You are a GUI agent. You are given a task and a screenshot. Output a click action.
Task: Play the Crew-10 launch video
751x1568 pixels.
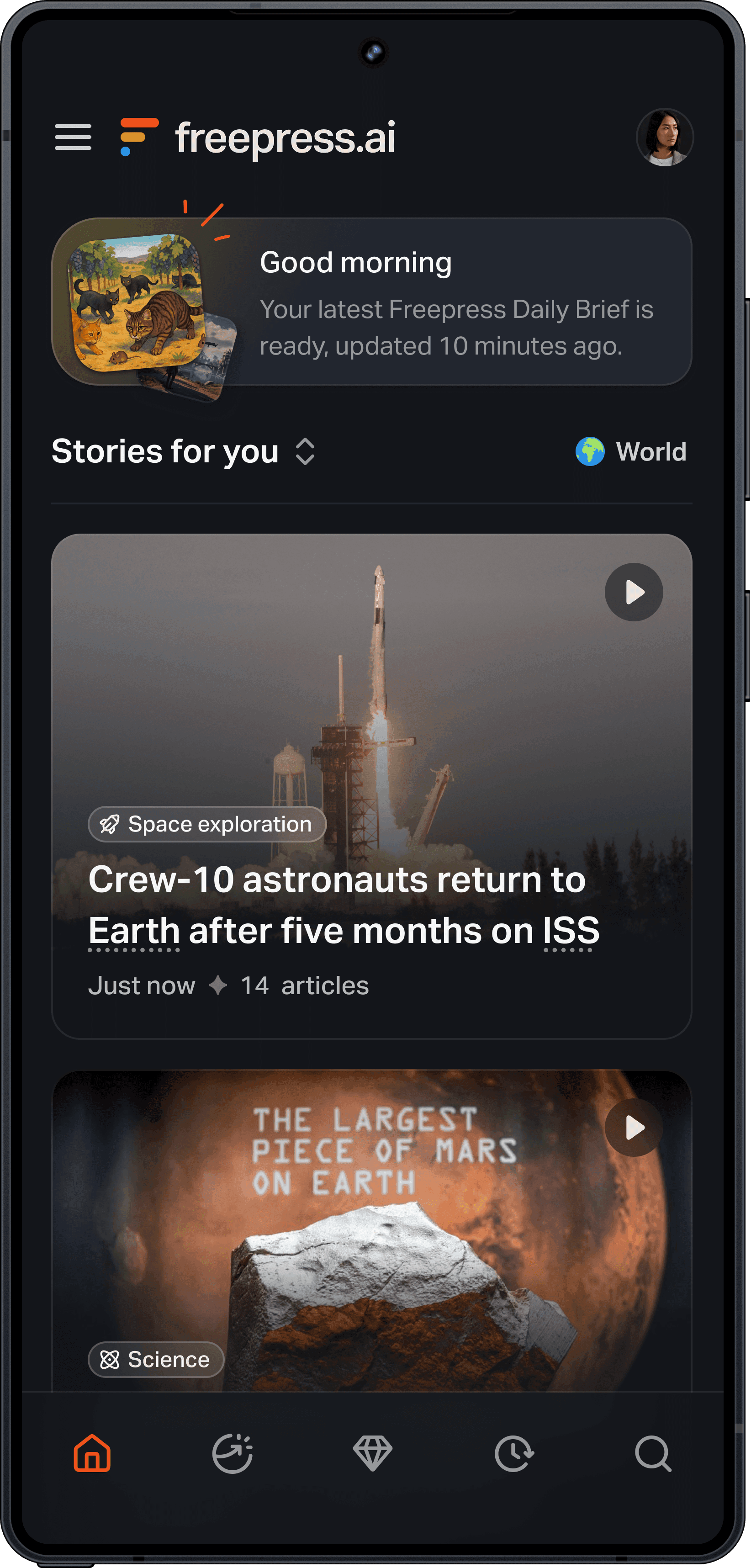click(x=634, y=592)
